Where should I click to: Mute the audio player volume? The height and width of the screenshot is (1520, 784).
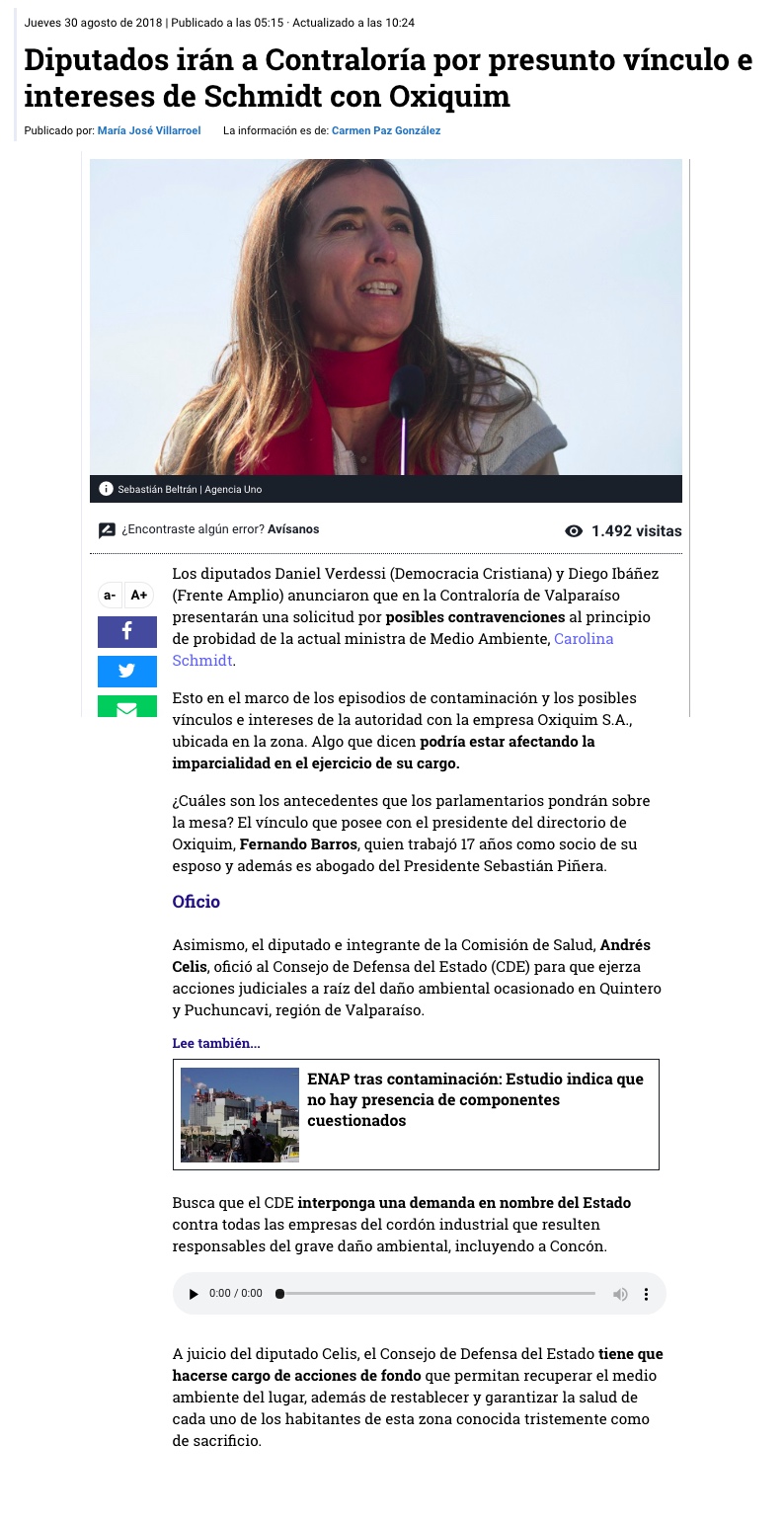pos(620,1294)
